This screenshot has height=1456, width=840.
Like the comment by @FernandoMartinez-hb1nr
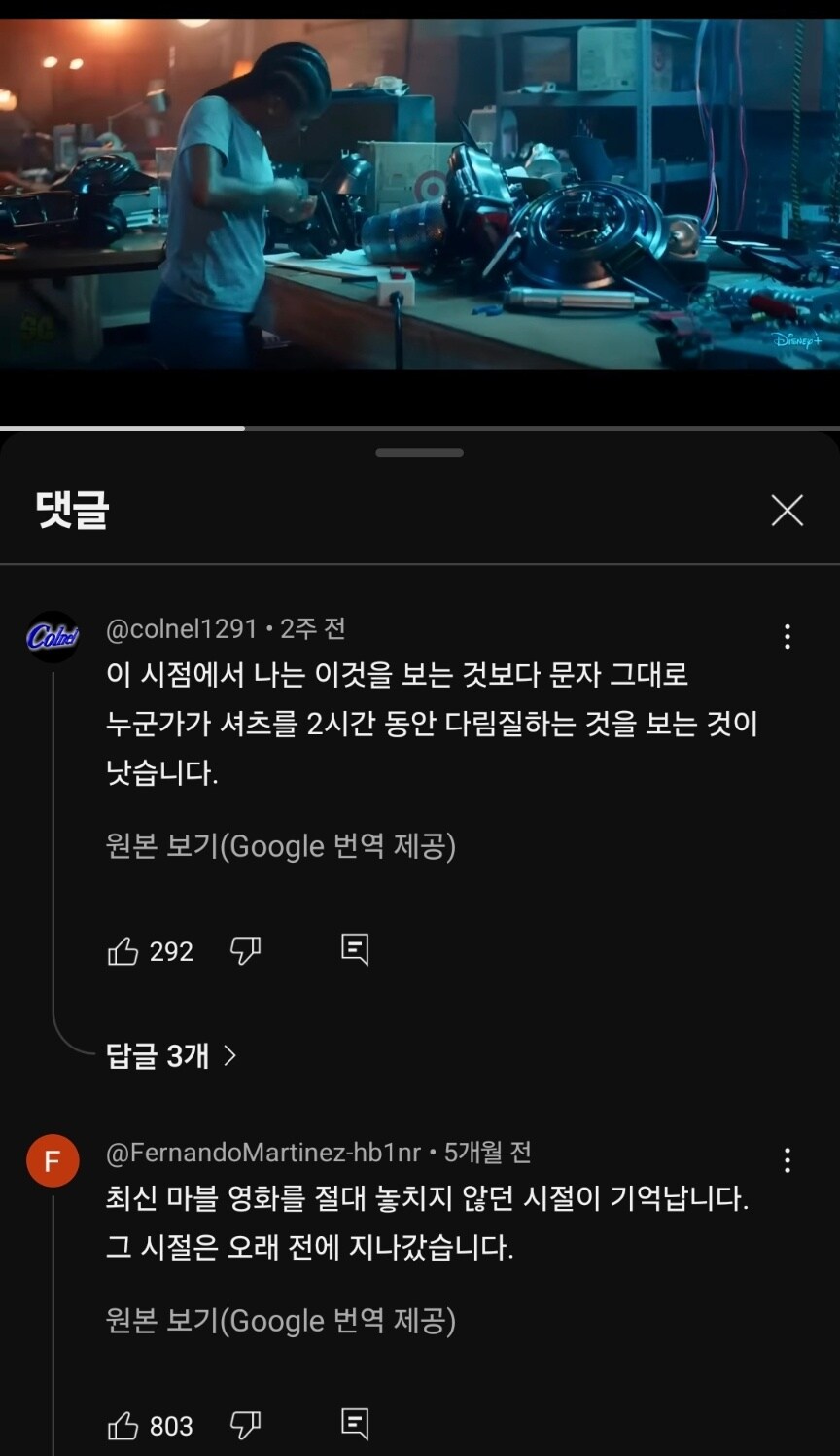tap(123, 1425)
